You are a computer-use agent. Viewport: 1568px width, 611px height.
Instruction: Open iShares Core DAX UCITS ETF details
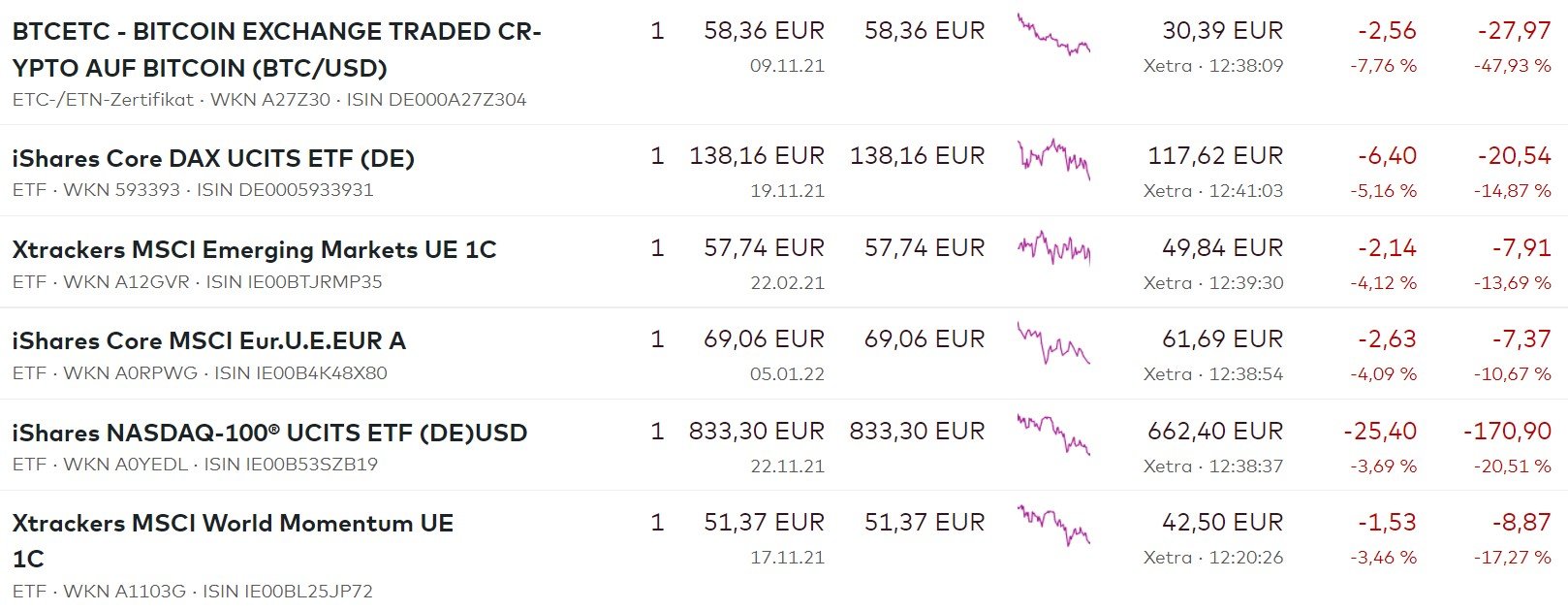(x=213, y=158)
